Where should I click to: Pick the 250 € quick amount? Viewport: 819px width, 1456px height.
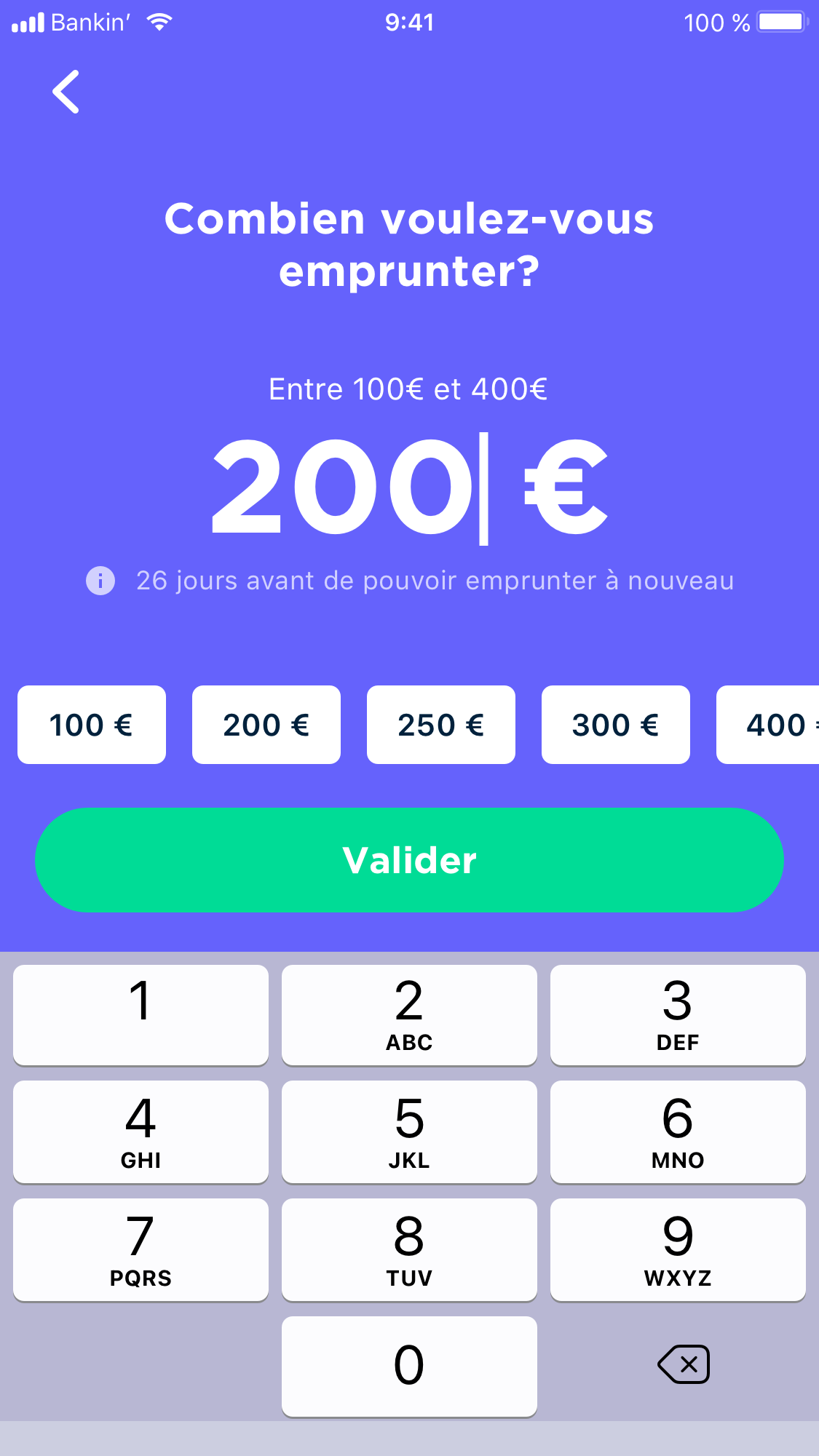coord(441,725)
